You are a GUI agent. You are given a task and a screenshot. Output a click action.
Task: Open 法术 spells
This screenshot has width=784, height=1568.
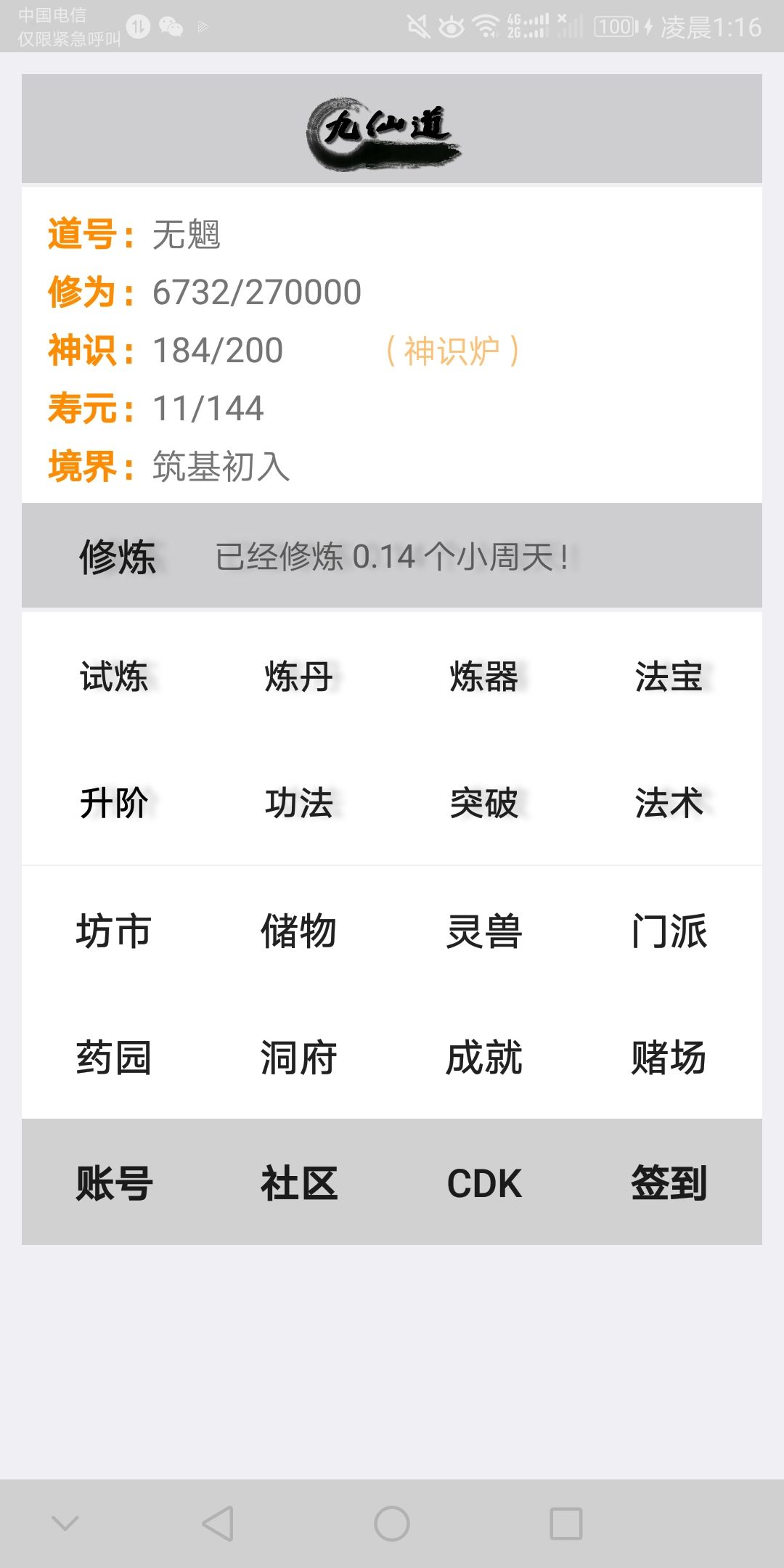[669, 803]
